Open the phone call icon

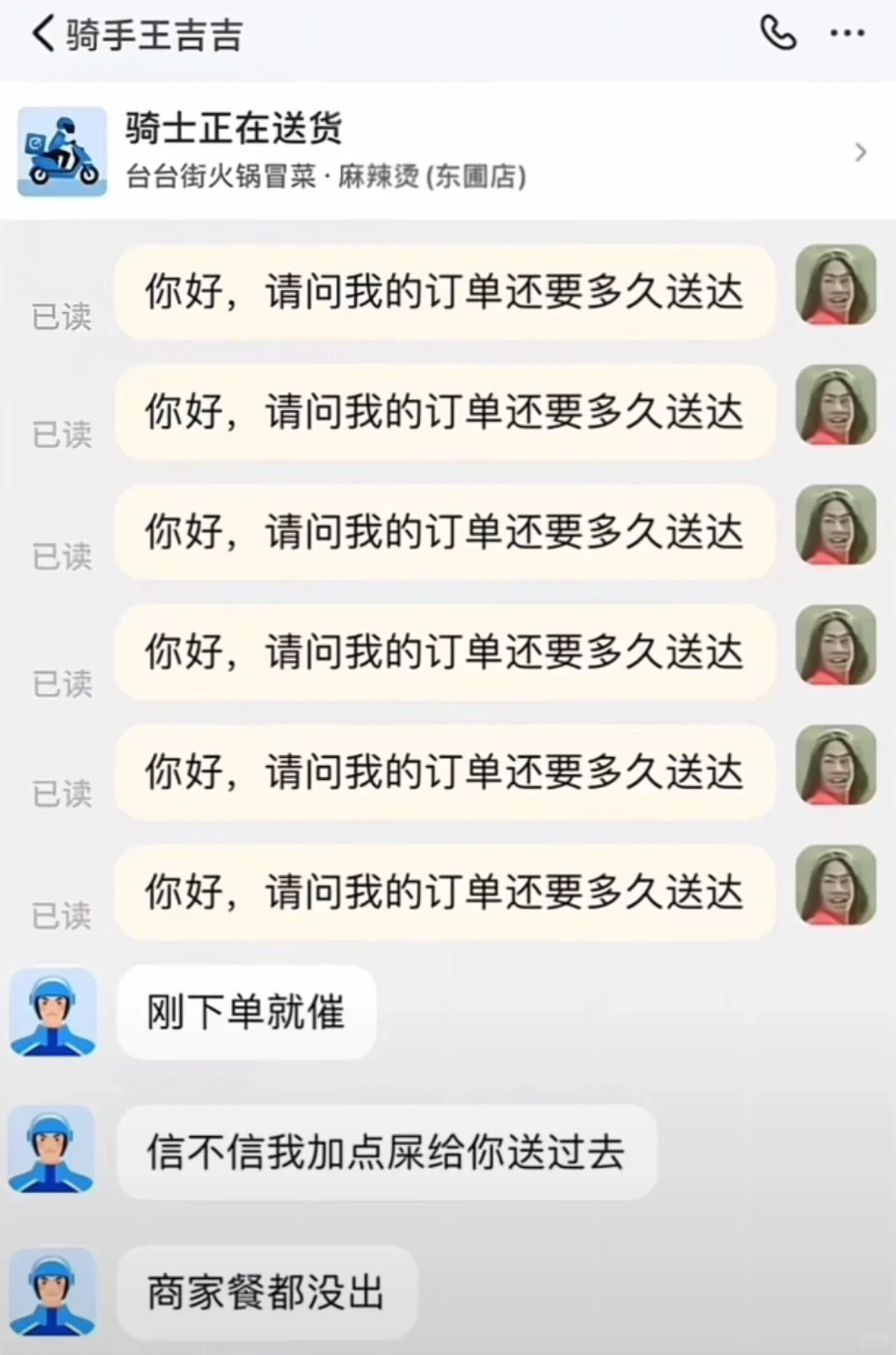coord(777,33)
